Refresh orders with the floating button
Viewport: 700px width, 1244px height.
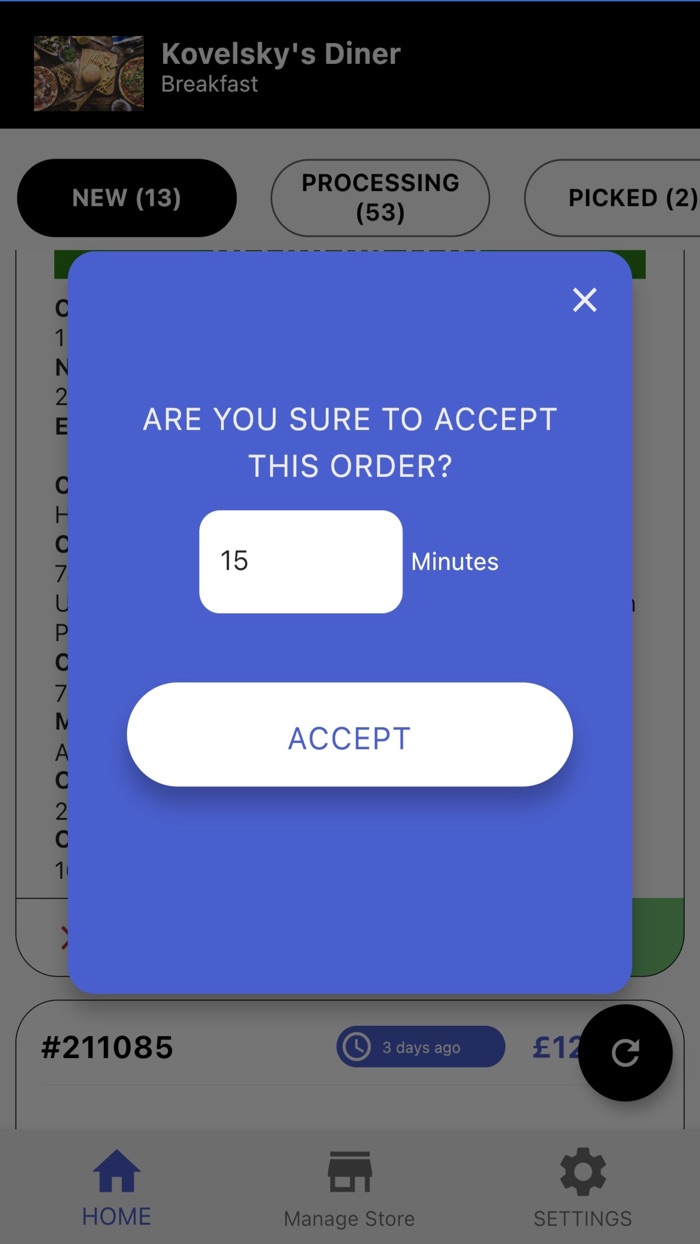[x=625, y=1052]
